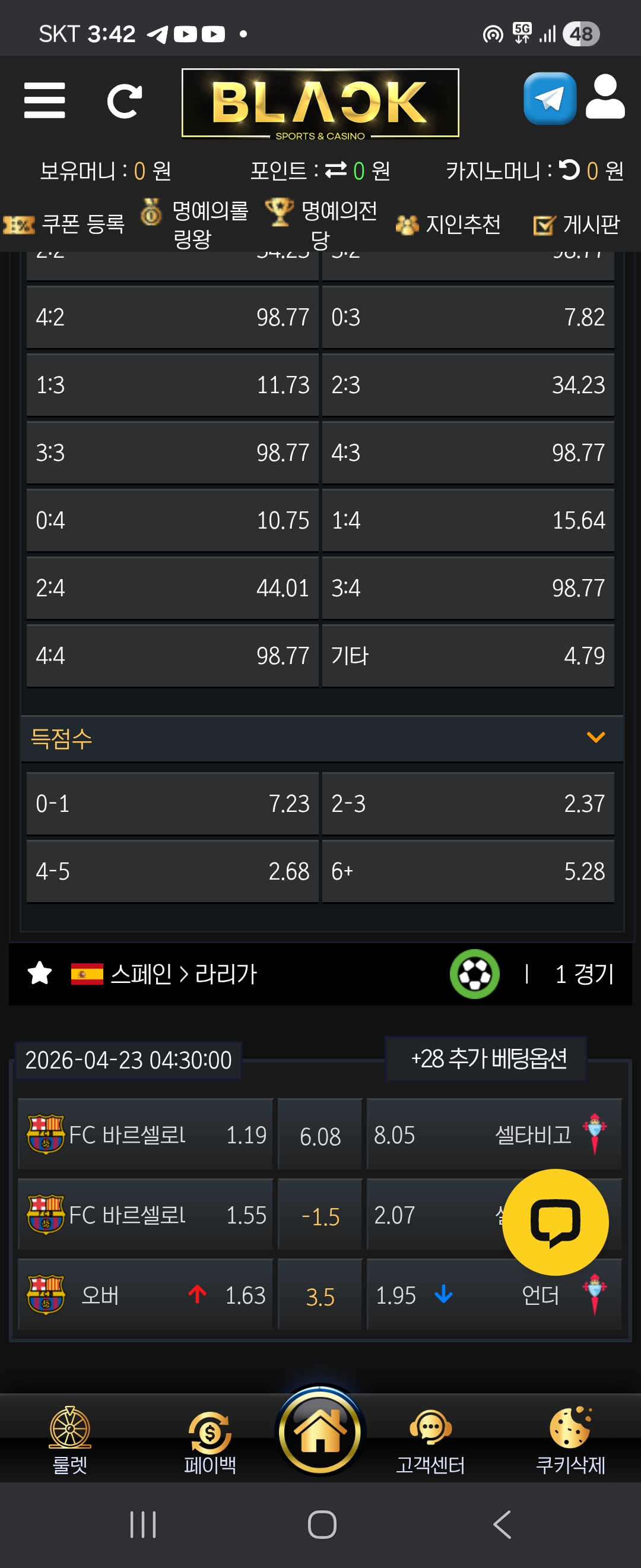Open the user profile icon
641x1568 pixels.
[605, 97]
